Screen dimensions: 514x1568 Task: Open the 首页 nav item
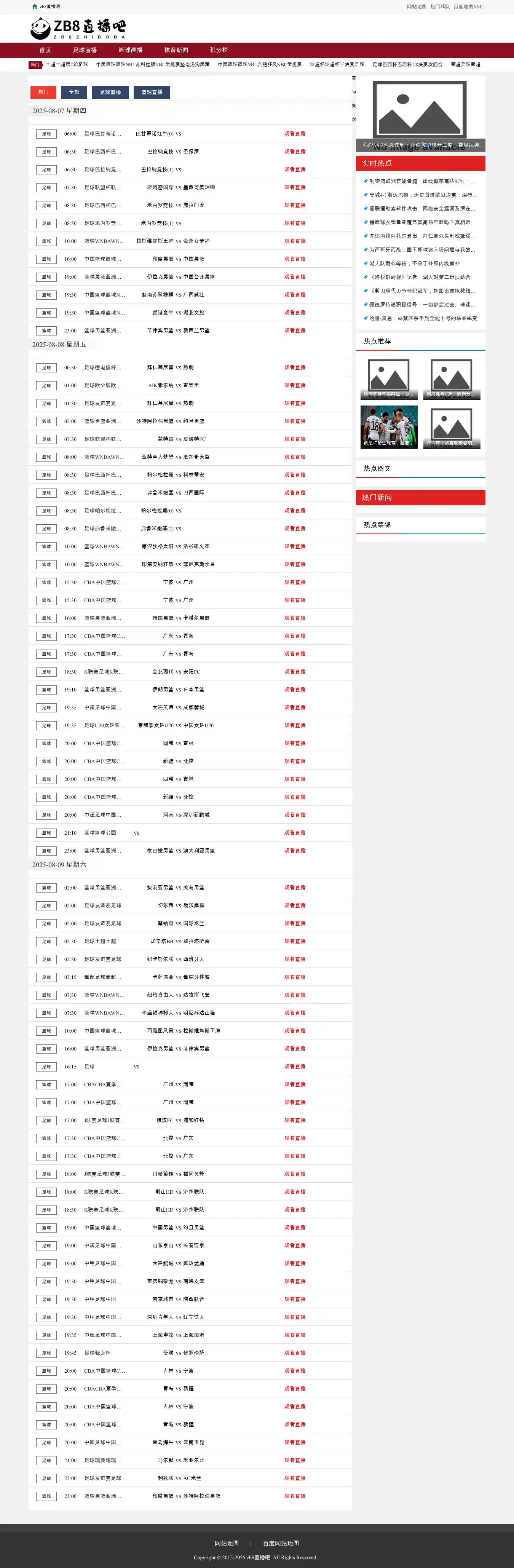click(x=45, y=50)
